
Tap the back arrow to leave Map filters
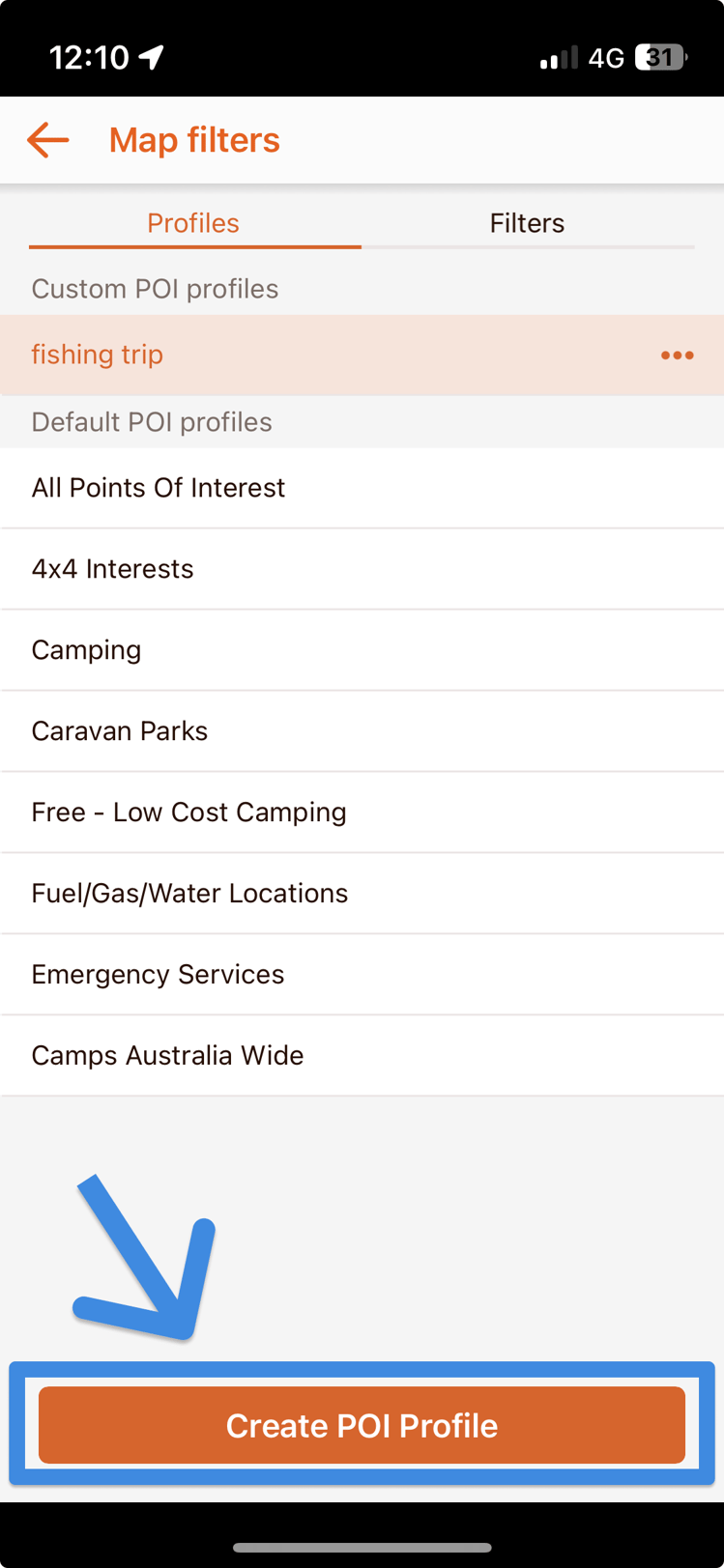coord(46,139)
